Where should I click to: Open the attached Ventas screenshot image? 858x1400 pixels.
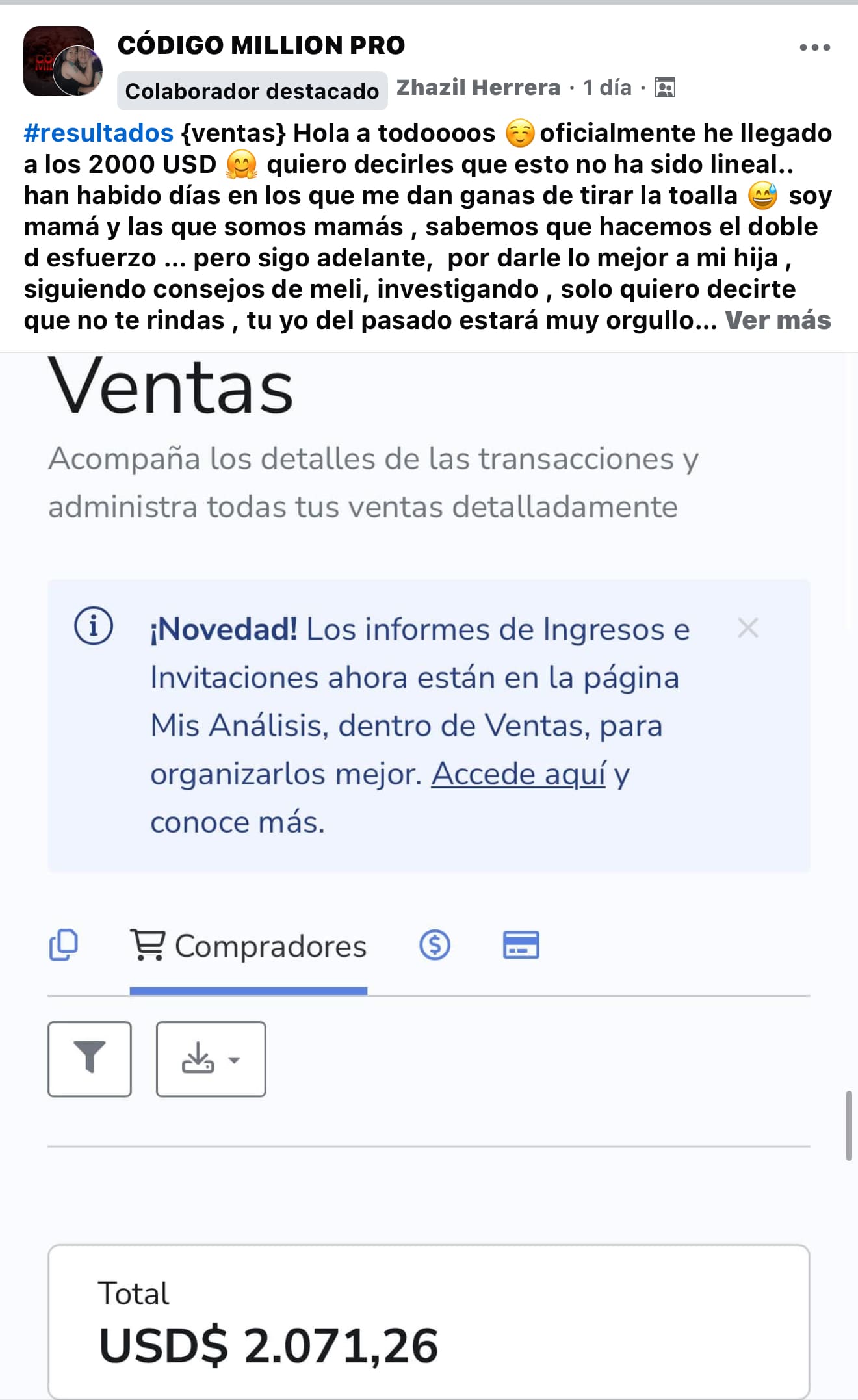click(429, 876)
